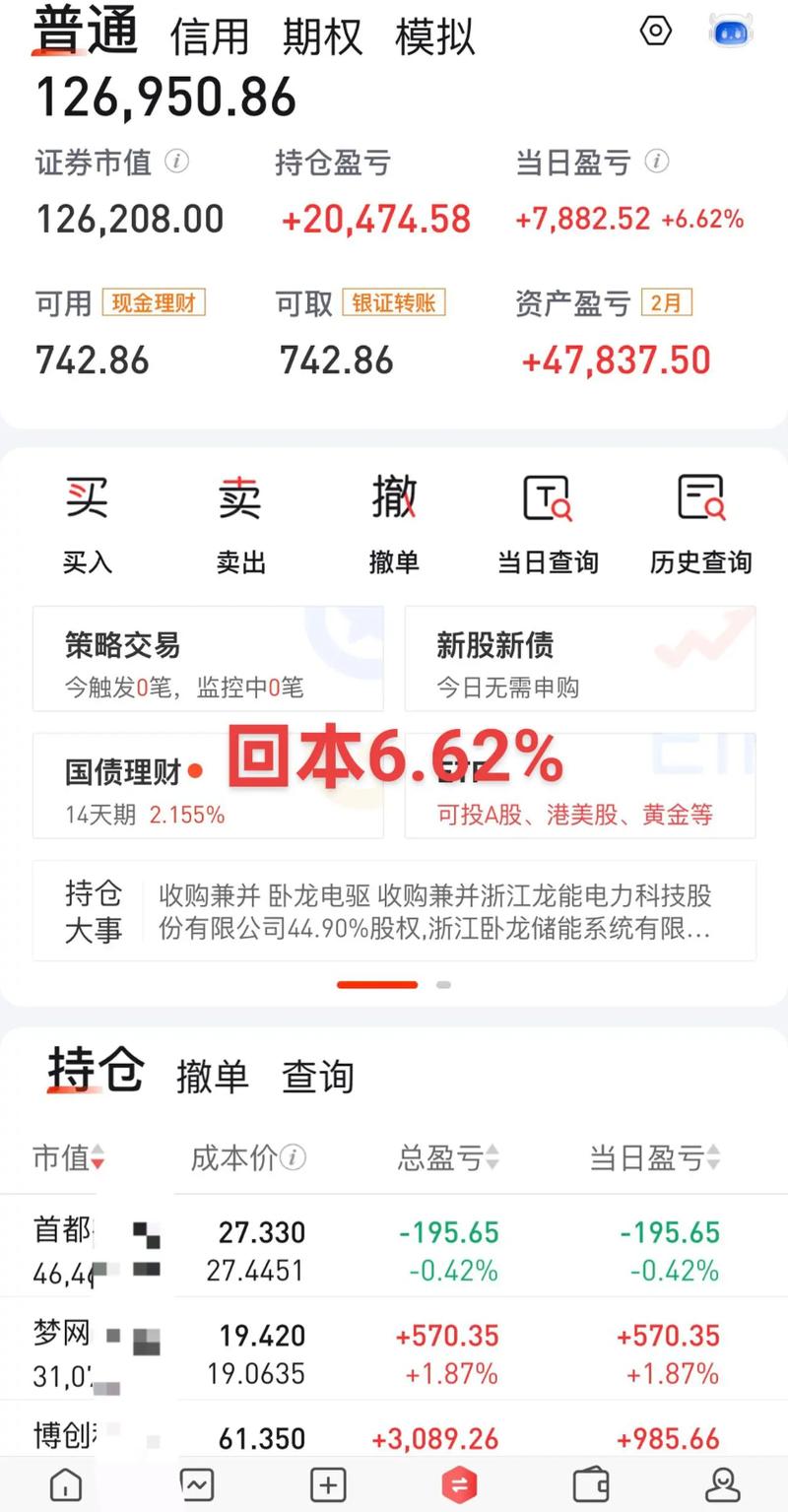Open the profile icon in bottom bar

[723, 1484]
